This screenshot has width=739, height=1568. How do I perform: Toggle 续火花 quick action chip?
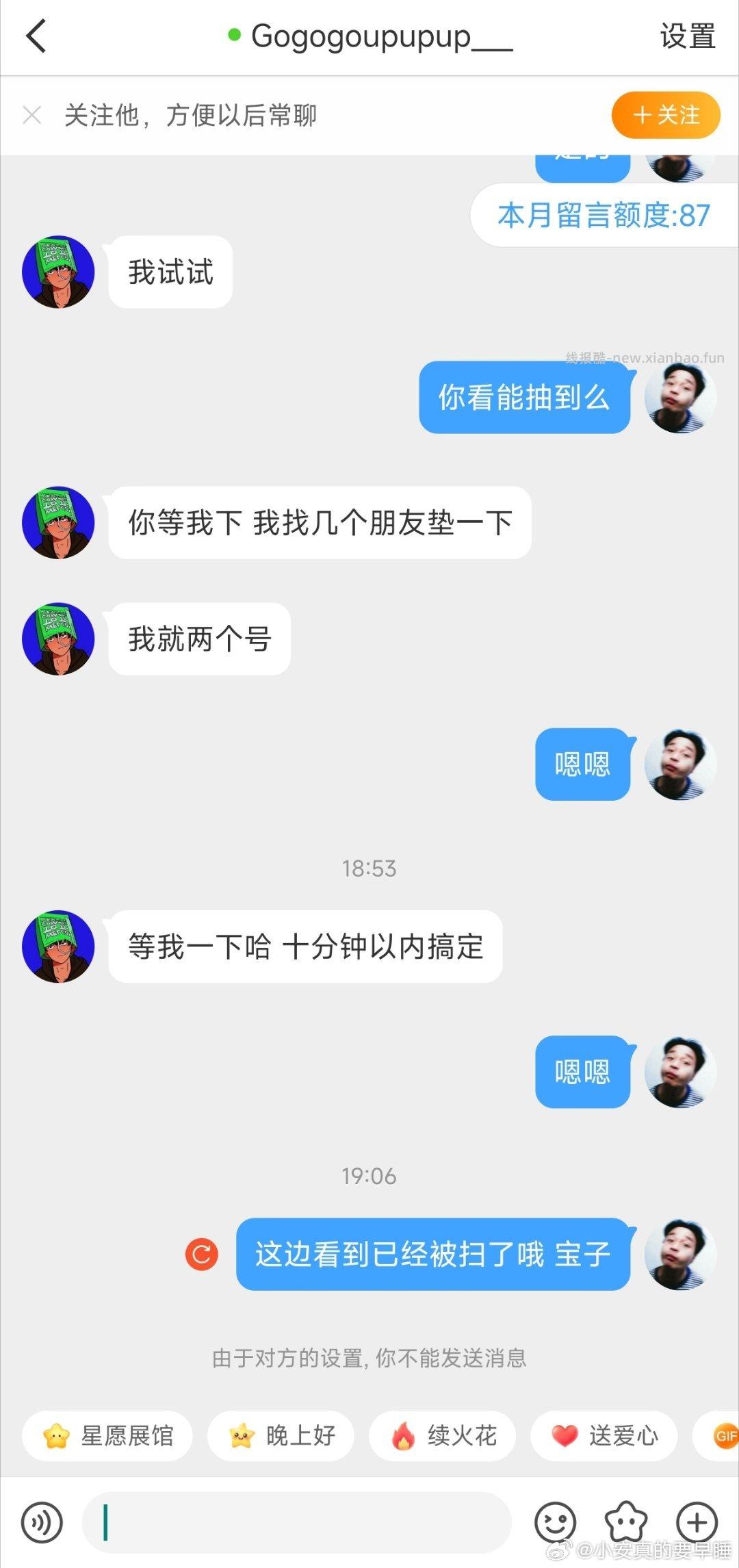click(442, 1436)
